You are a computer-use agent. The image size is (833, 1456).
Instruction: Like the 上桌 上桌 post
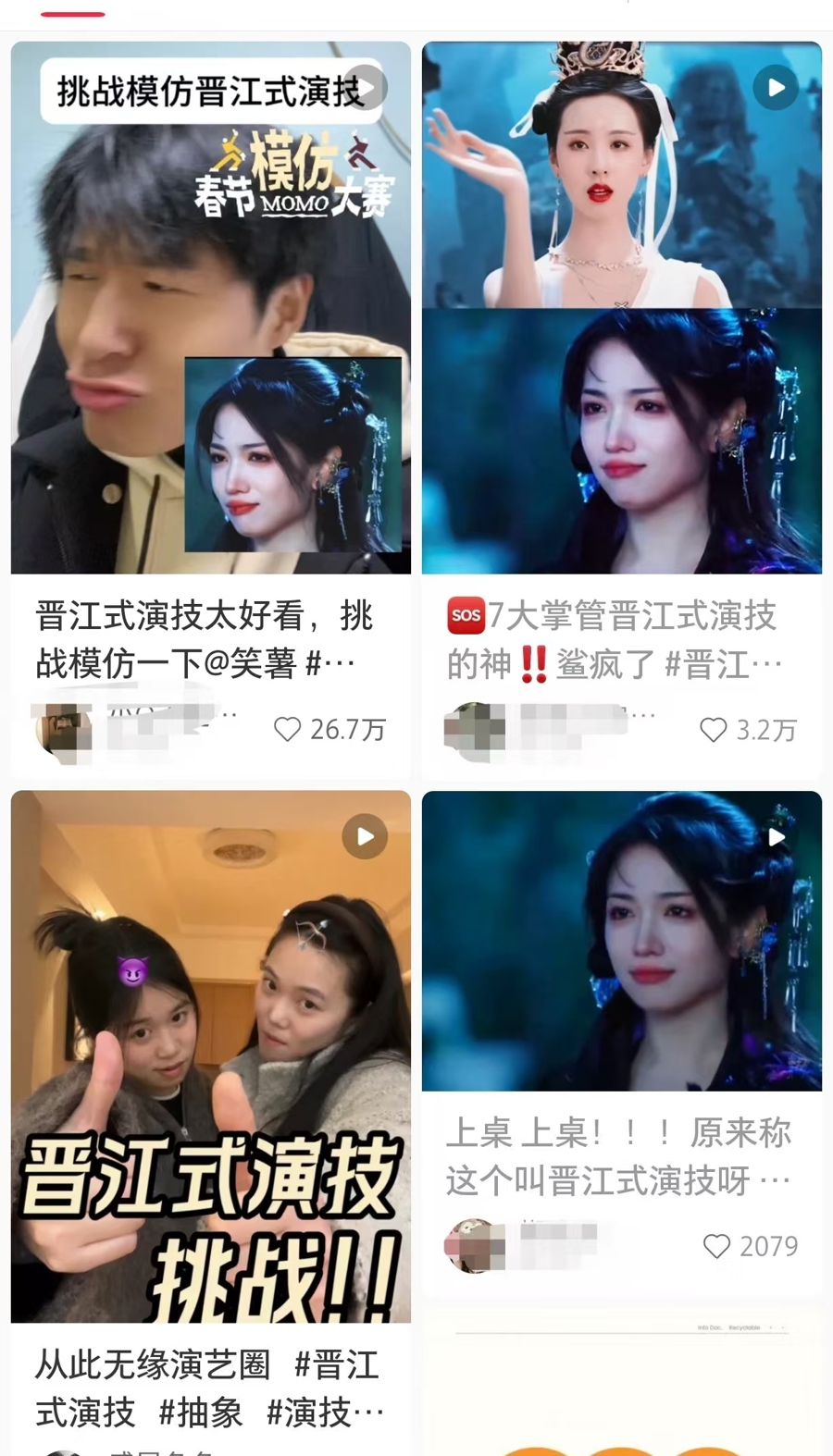(717, 1246)
